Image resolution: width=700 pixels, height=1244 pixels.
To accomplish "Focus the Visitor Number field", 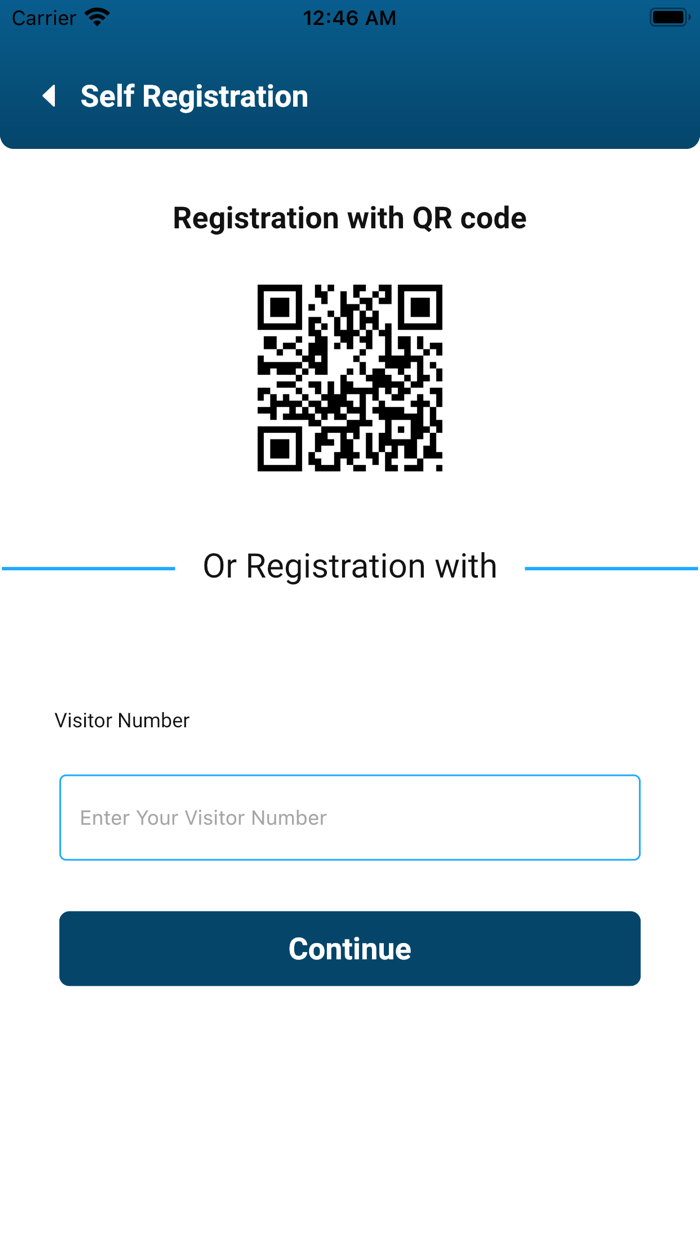I will (350, 817).
